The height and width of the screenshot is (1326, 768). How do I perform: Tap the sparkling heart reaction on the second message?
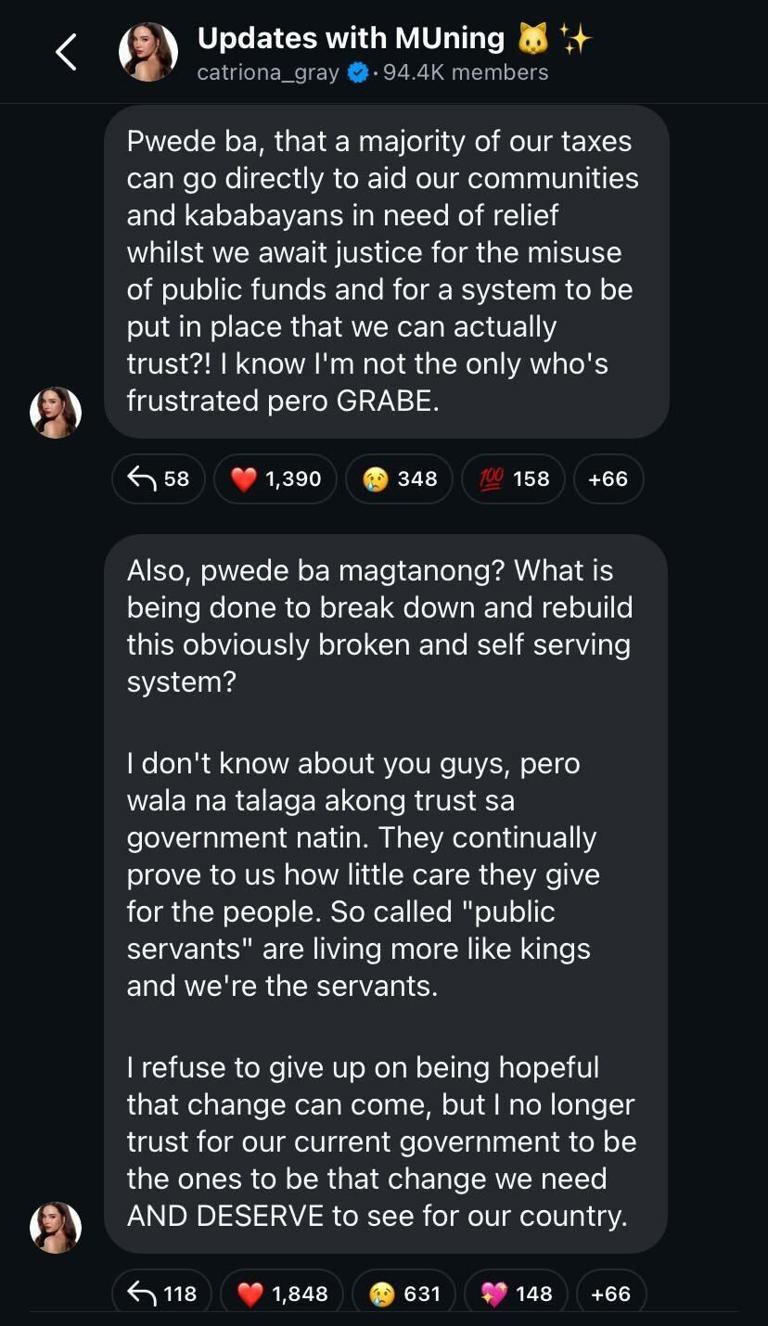click(x=516, y=1292)
